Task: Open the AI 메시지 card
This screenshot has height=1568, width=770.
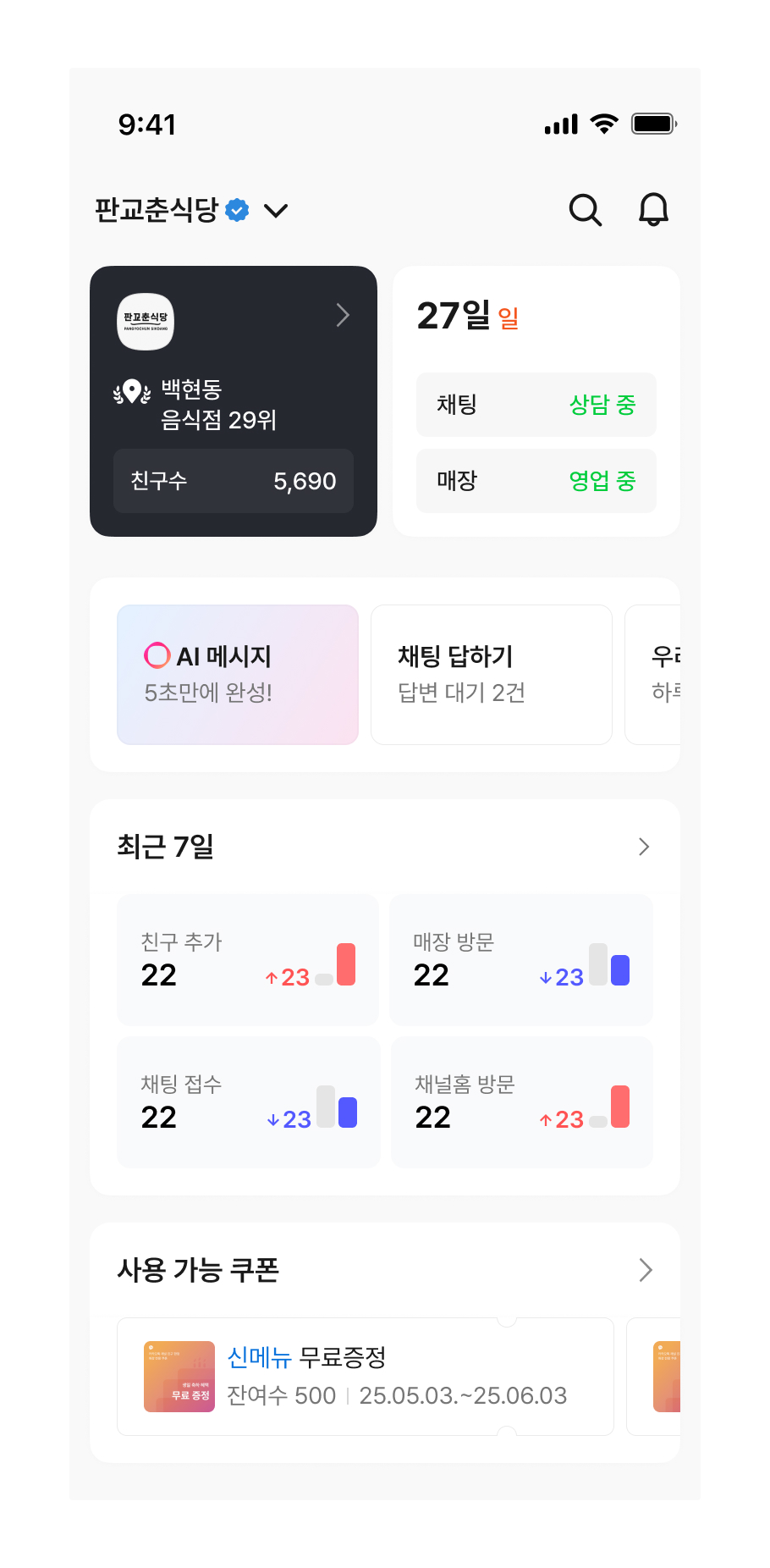Action: click(238, 675)
